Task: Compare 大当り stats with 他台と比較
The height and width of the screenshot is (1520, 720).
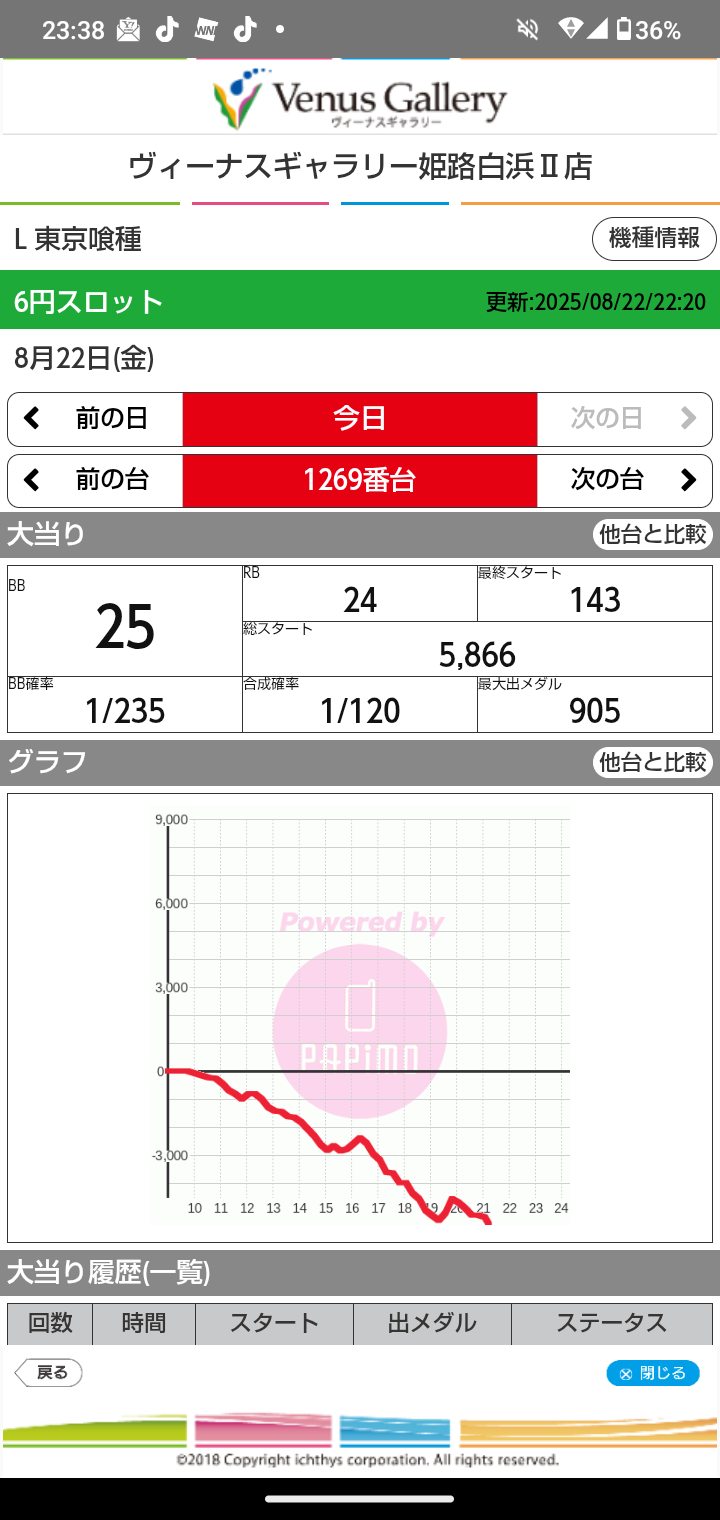Action: coord(653,534)
